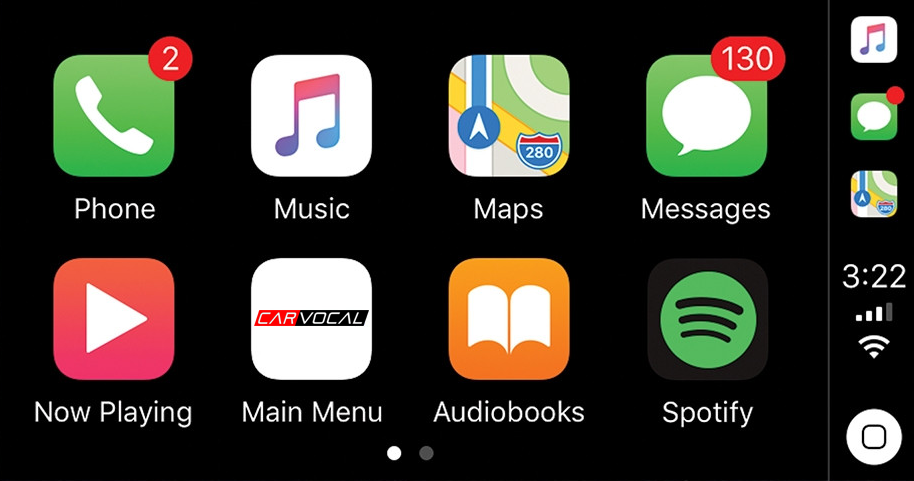Tap the CarPlay home button
Image resolution: width=914 pixels, height=481 pixels.
coord(873,437)
